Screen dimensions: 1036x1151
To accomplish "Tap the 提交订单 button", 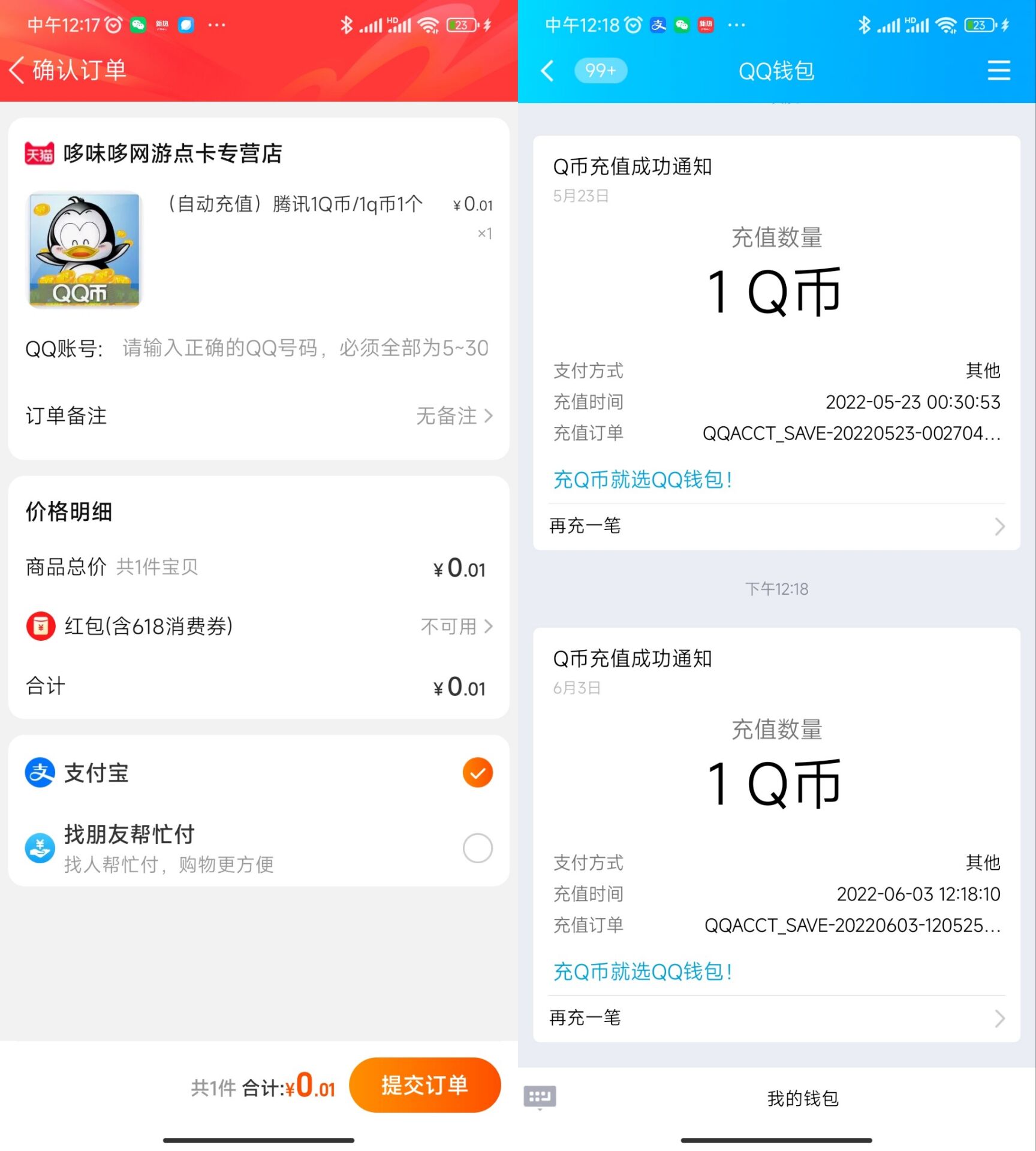I will click(x=424, y=1085).
